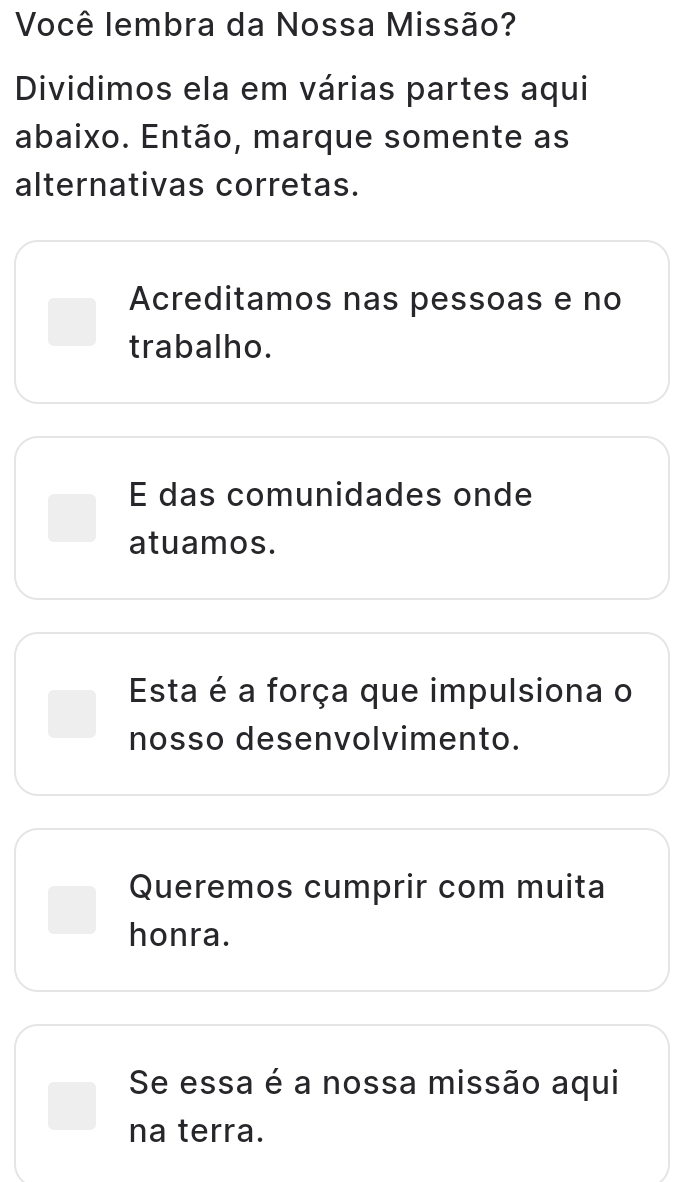Choose 'Se essa é a nossa missão' option
675x1182 pixels.
pos(73,1106)
